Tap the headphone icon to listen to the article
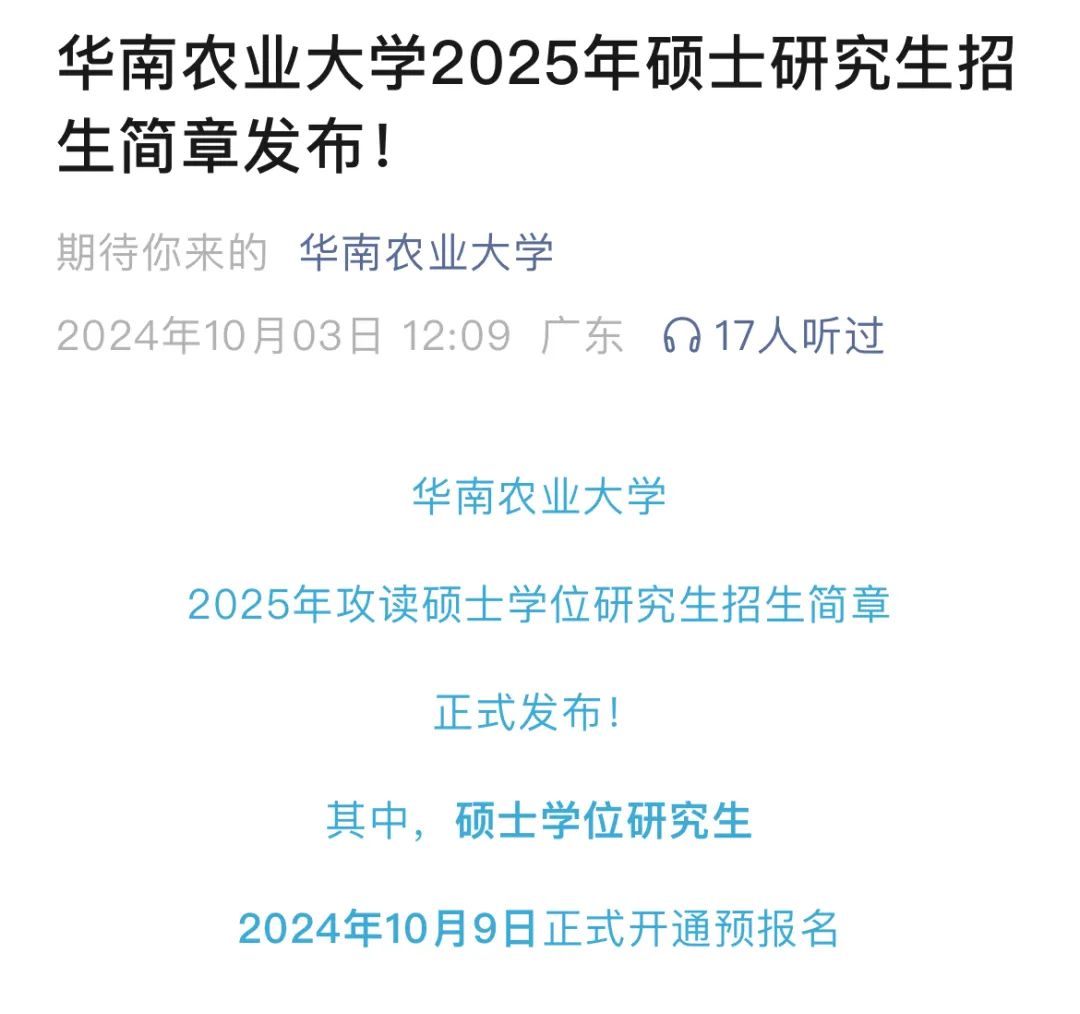Viewport: 1080px width, 1014px height. pos(682,336)
